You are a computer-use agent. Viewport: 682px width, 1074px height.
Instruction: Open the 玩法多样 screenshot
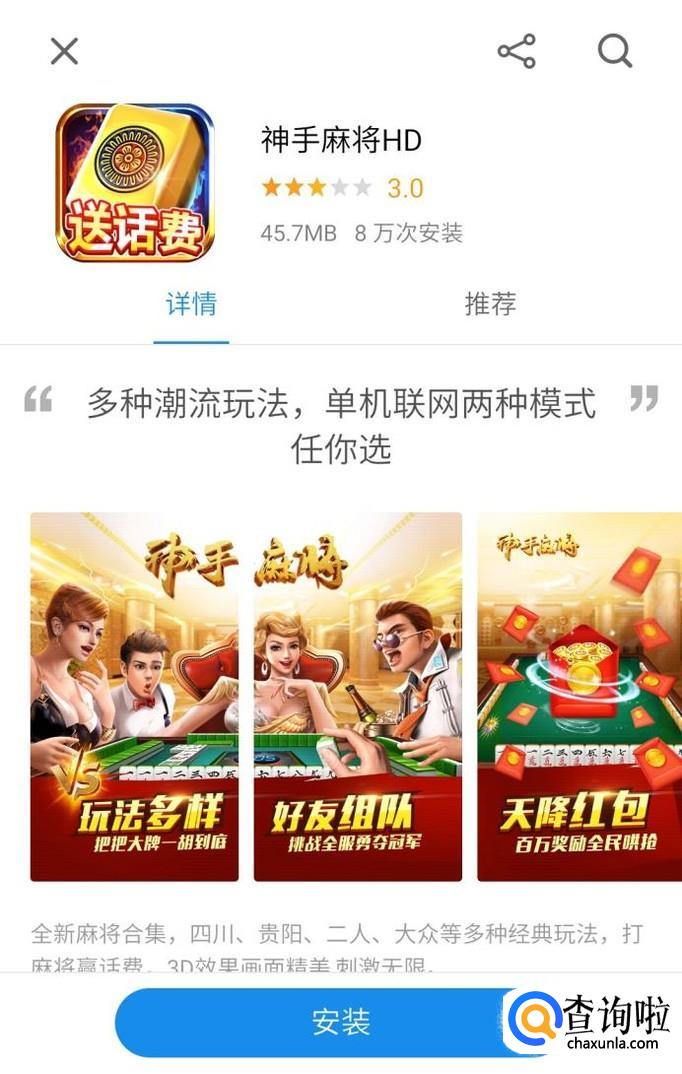(134, 697)
